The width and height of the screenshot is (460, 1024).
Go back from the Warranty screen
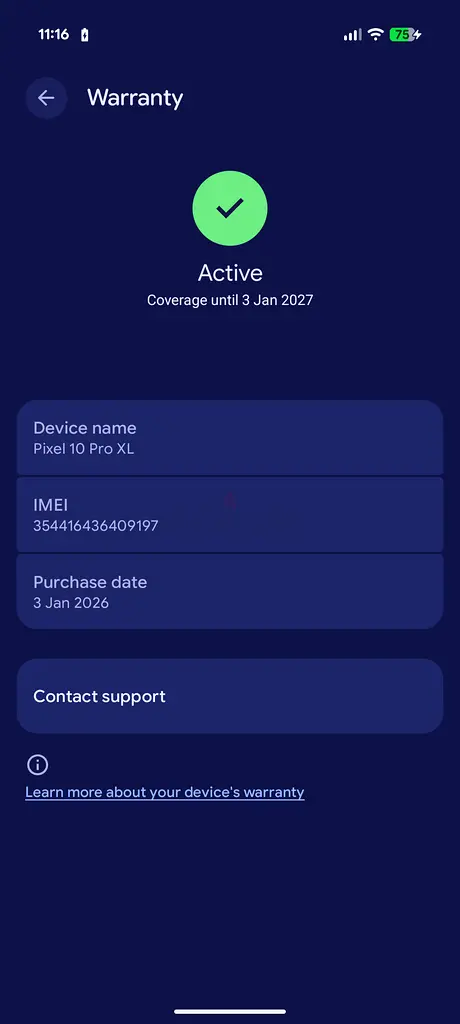click(x=46, y=98)
